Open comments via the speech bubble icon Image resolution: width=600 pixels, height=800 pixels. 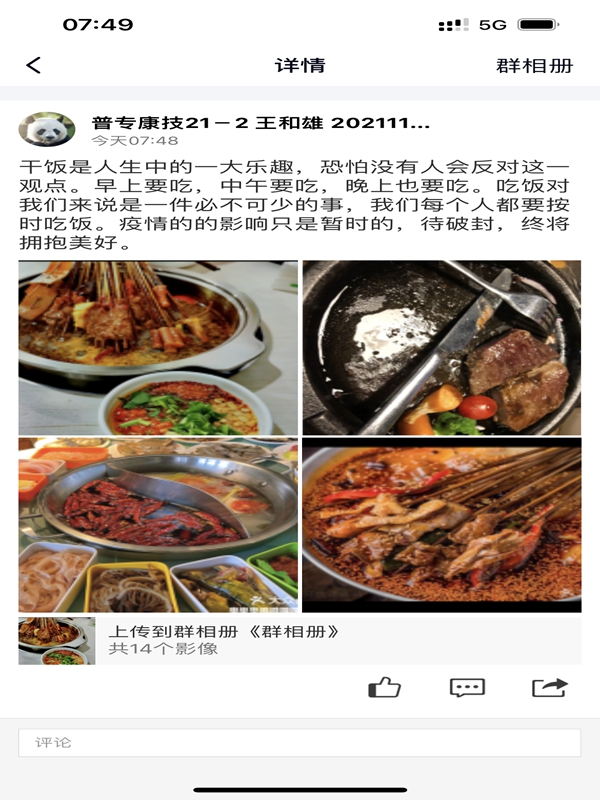click(467, 687)
